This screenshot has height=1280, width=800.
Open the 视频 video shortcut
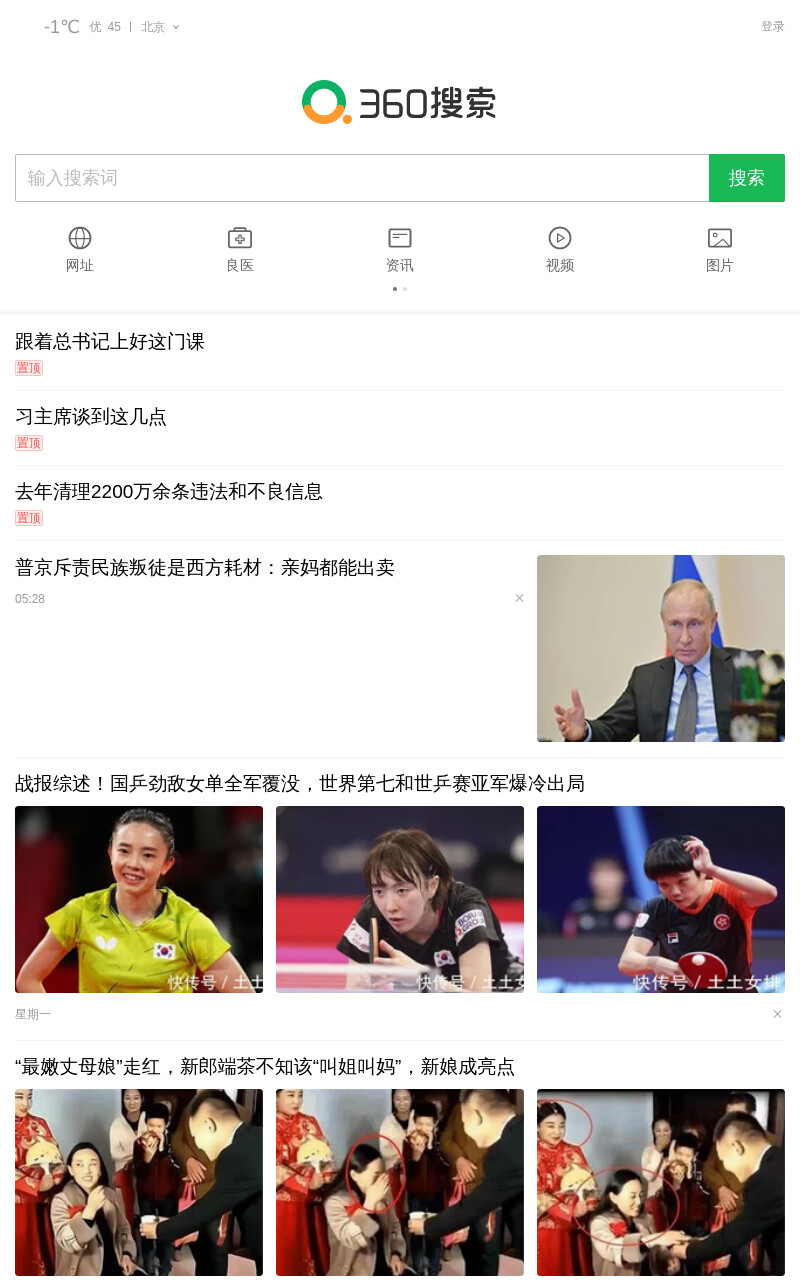pyautogui.click(x=560, y=250)
